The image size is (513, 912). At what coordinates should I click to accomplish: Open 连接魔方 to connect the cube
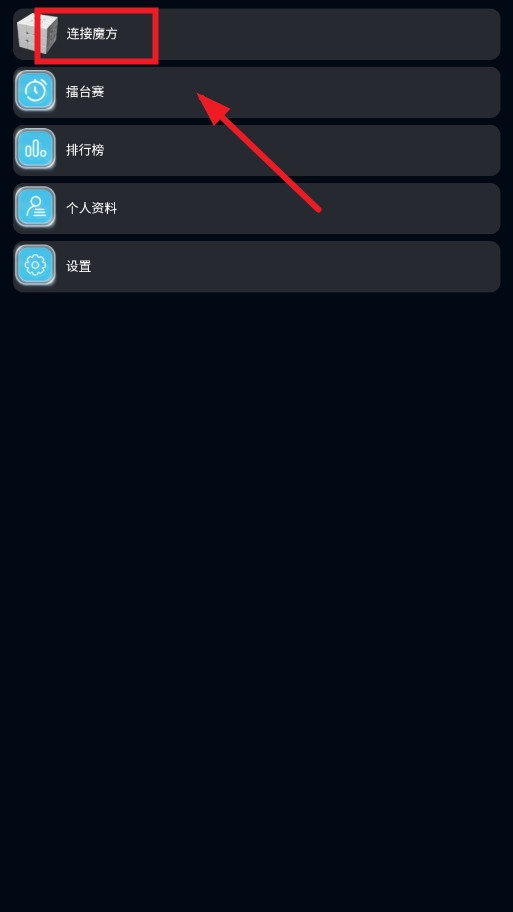256,34
